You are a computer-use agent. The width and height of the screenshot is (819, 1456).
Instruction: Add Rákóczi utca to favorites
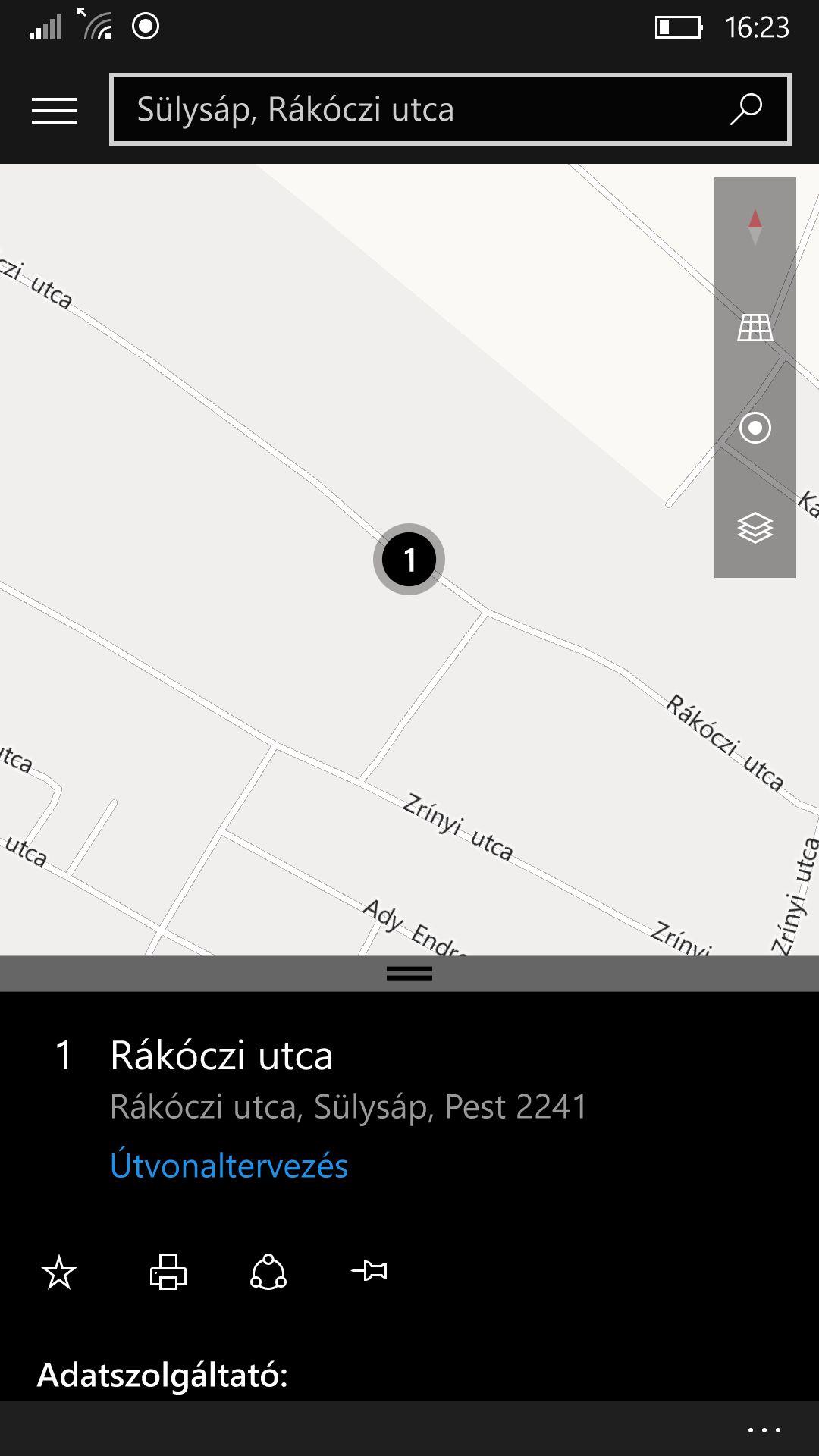click(x=59, y=1272)
